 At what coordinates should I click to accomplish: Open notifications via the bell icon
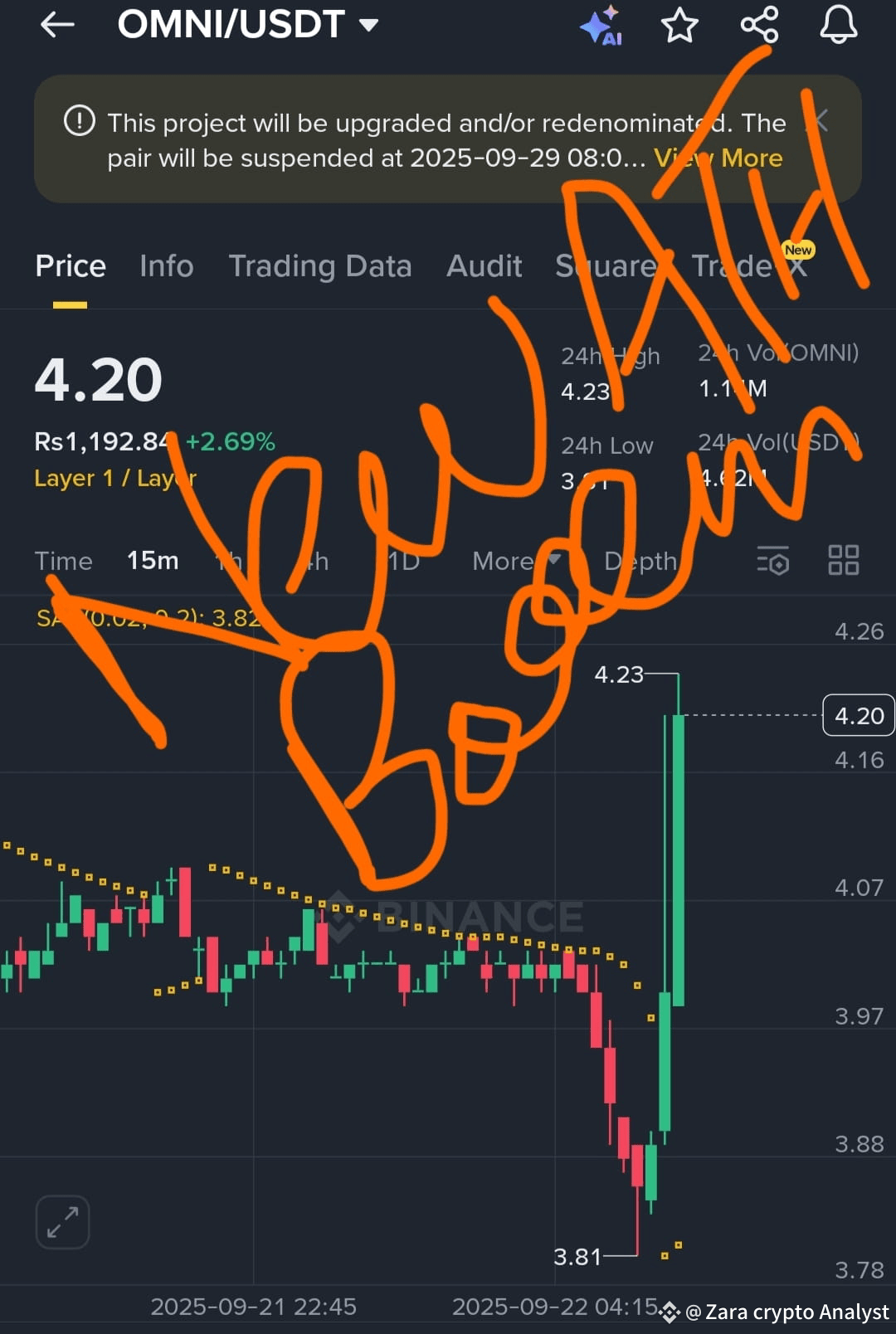[838, 25]
